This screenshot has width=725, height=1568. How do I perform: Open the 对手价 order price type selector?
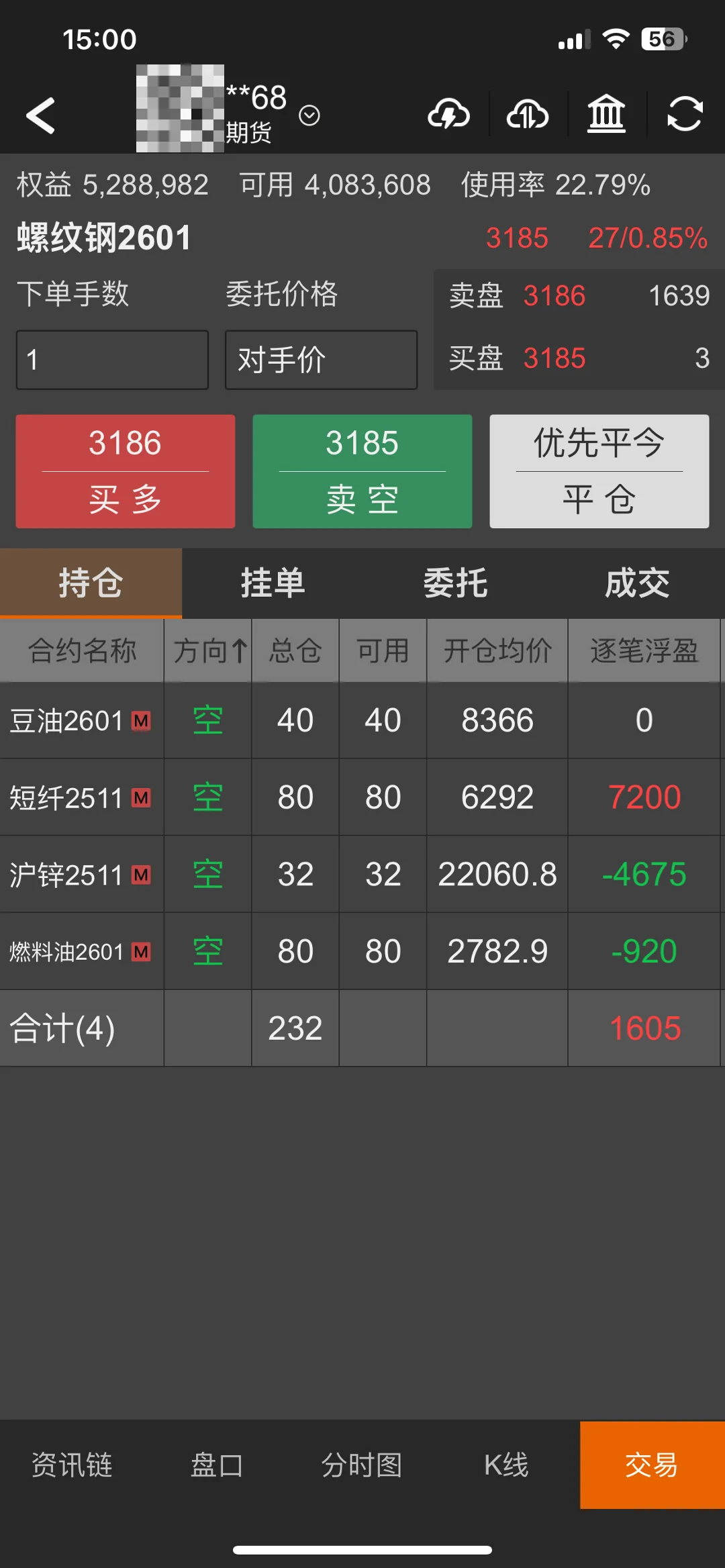click(321, 360)
